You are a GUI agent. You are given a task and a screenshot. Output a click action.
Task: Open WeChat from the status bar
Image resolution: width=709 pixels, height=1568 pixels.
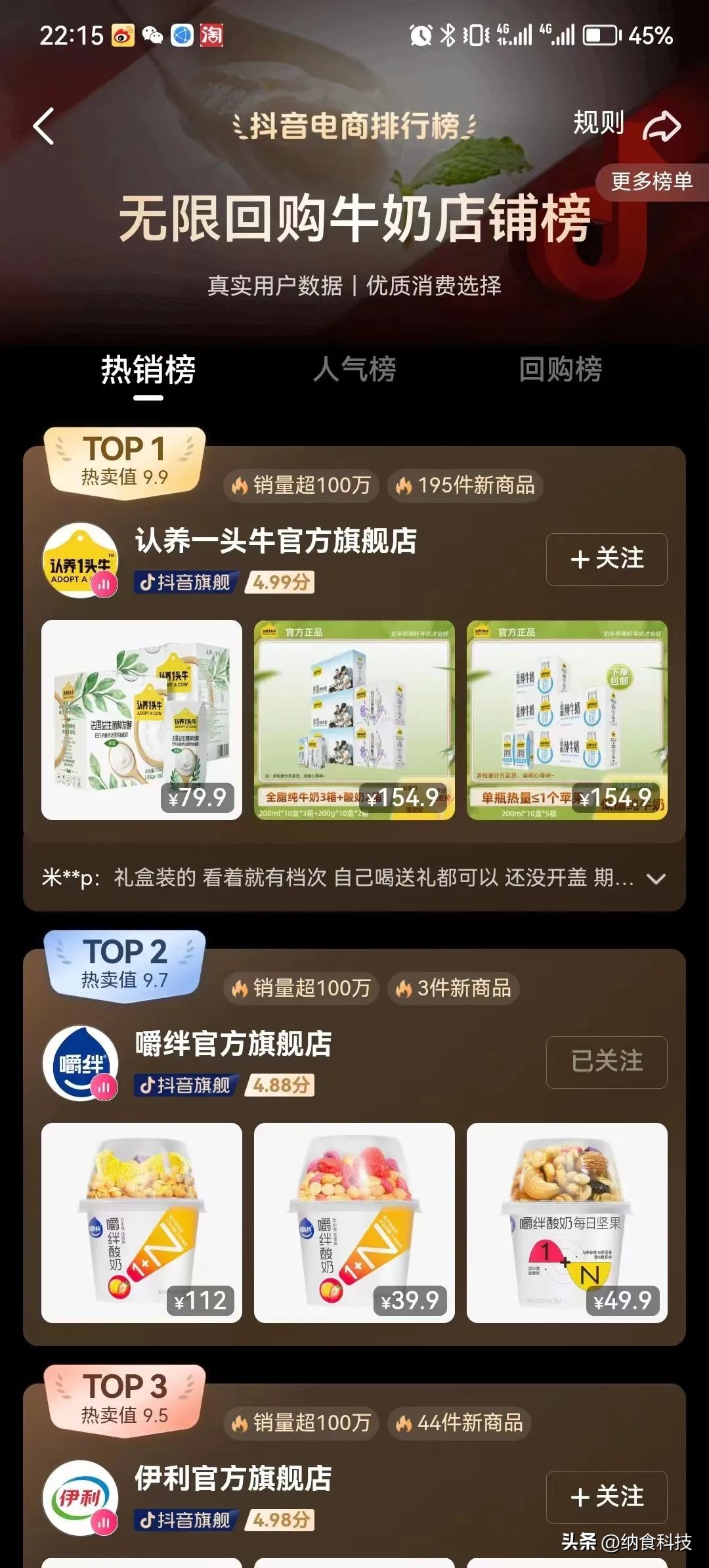point(152,35)
